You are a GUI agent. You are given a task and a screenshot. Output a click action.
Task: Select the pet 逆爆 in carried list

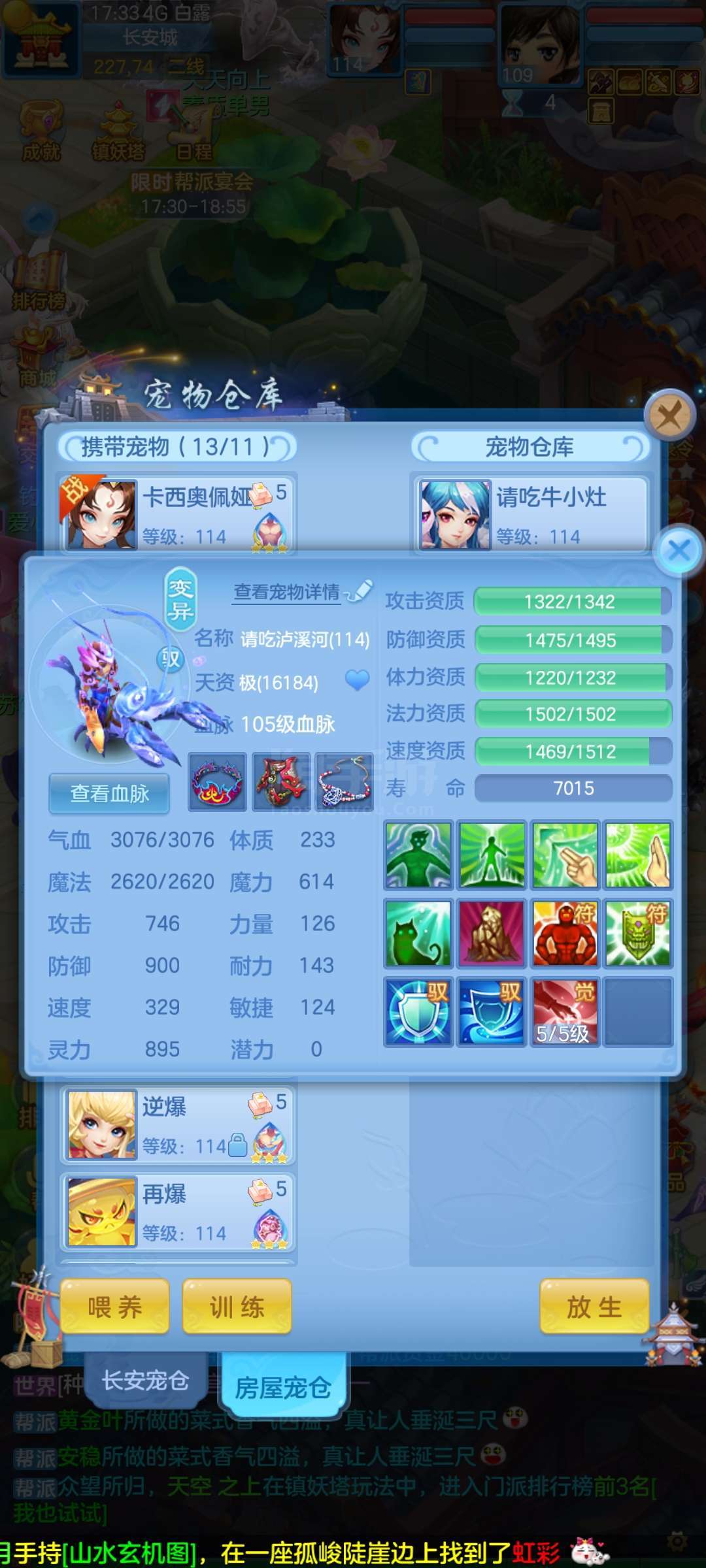(x=178, y=1124)
